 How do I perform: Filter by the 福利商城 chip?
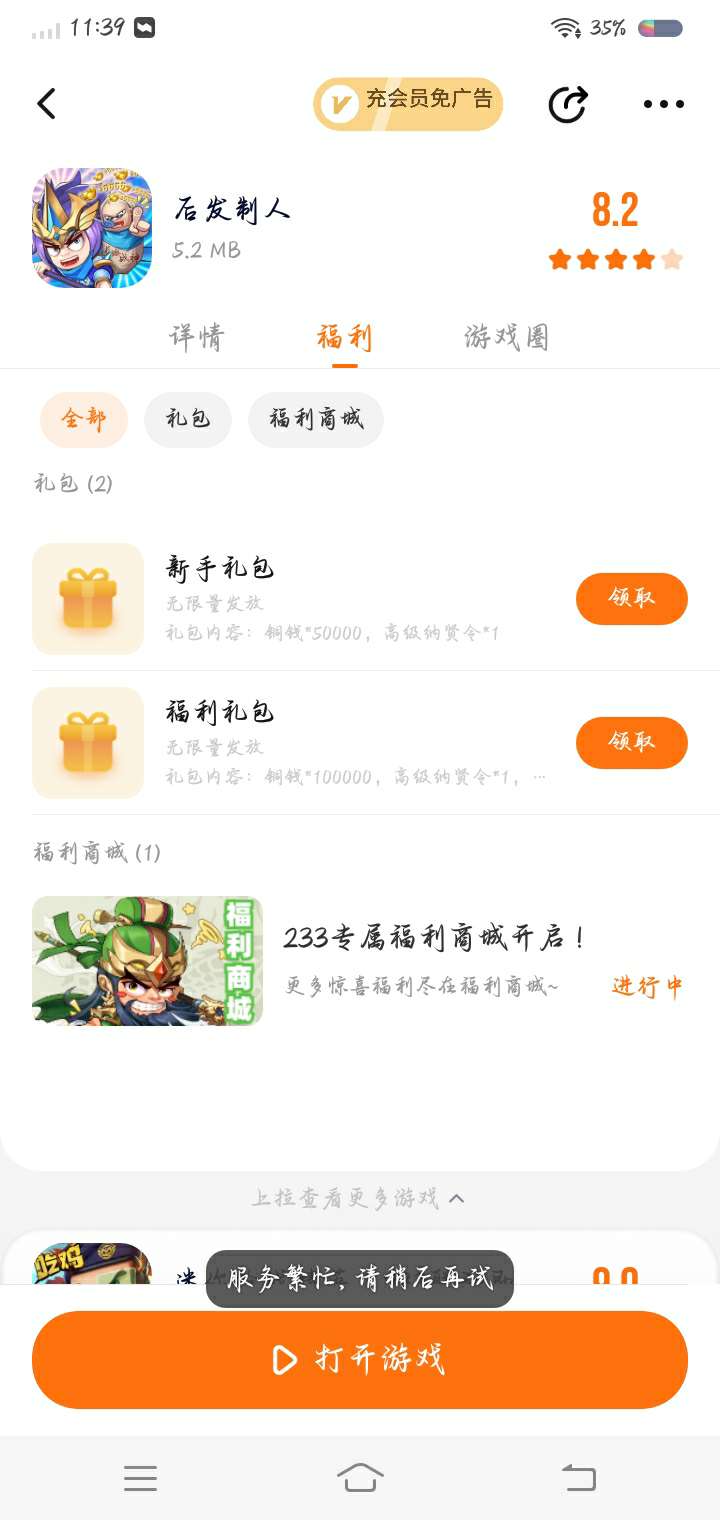(x=316, y=419)
